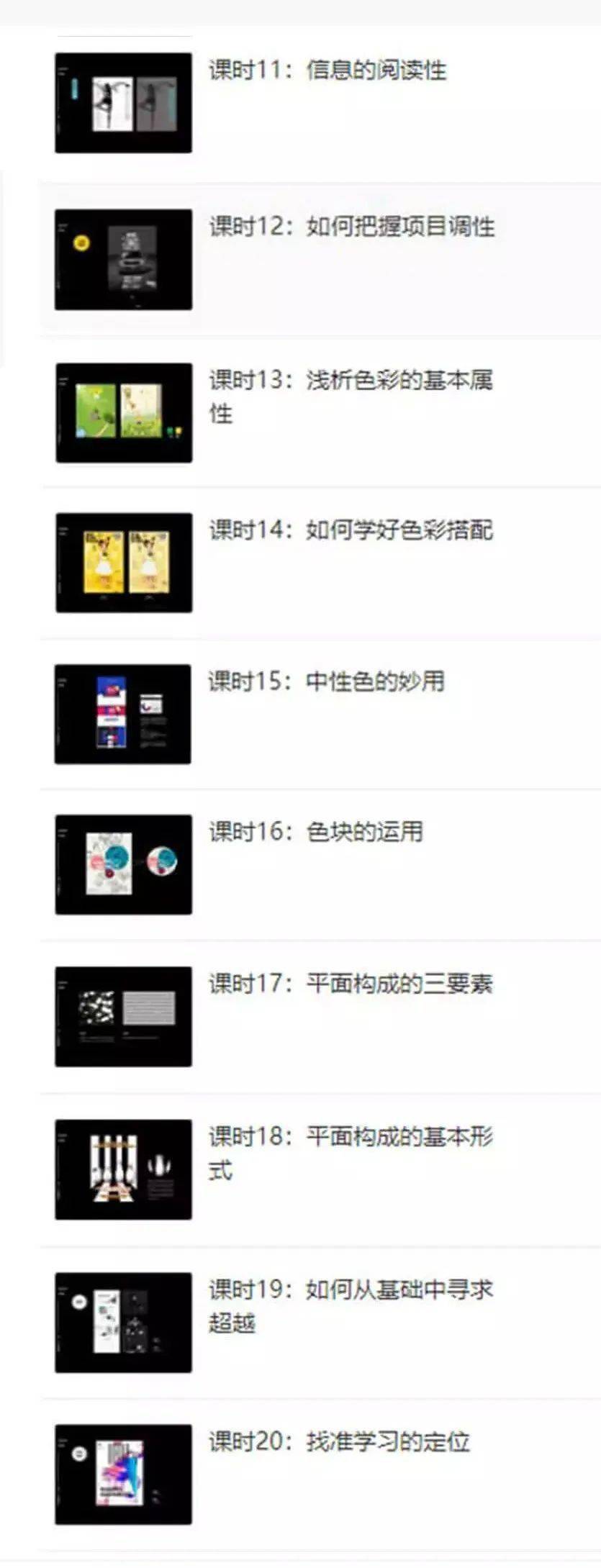Open lesson 17: 平面构成的三要素
The height and width of the screenshot is (1568, 601).
tap(351, 984)
